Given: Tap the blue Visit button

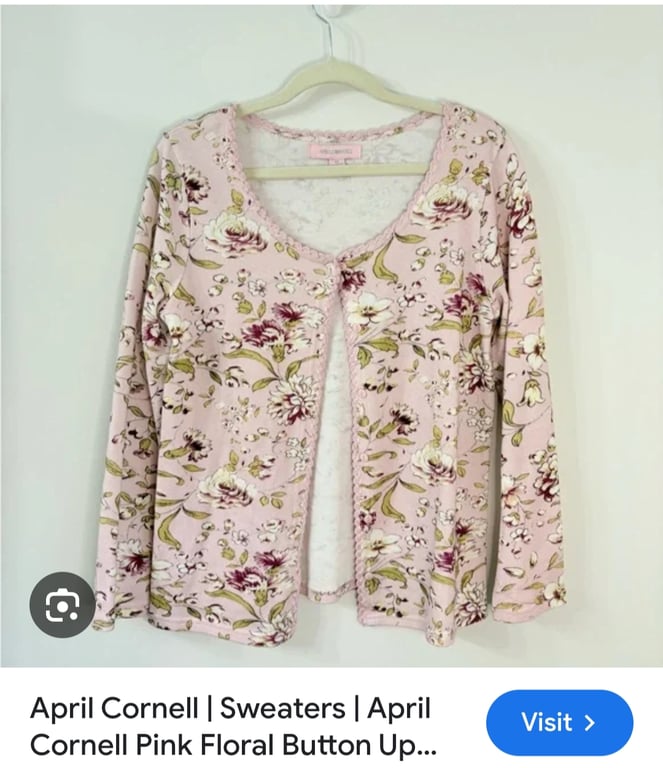Looking at the screenshot, I should 559,722.
